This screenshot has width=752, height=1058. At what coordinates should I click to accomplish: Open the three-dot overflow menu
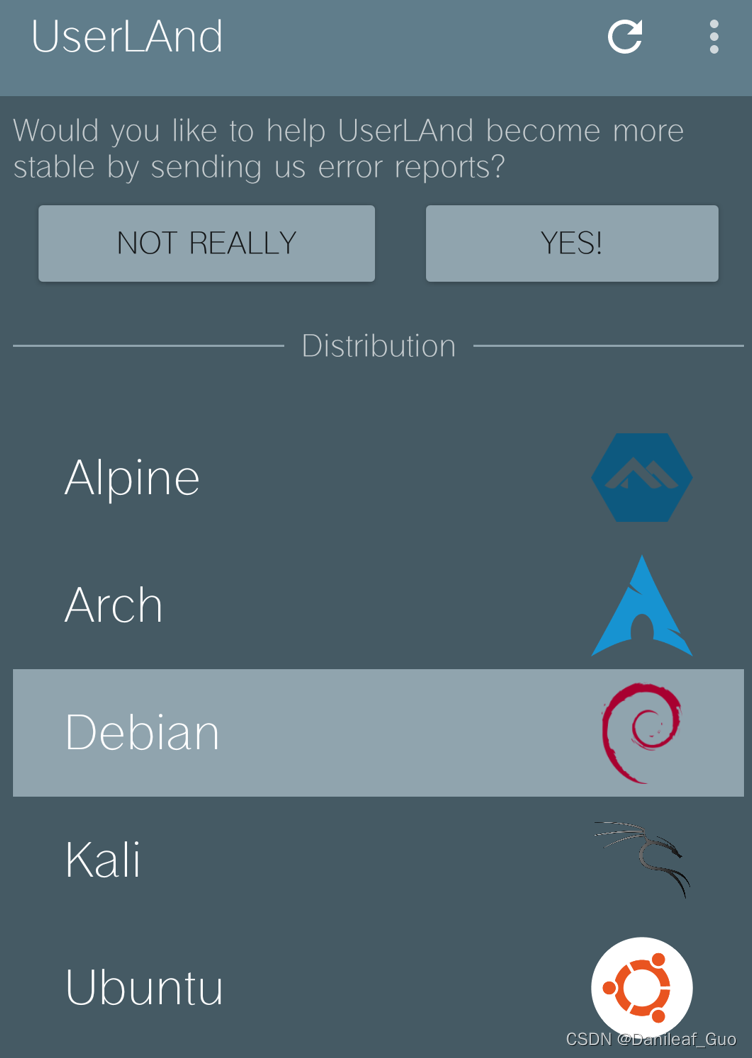pyautogui.click(x=713, y=37)
